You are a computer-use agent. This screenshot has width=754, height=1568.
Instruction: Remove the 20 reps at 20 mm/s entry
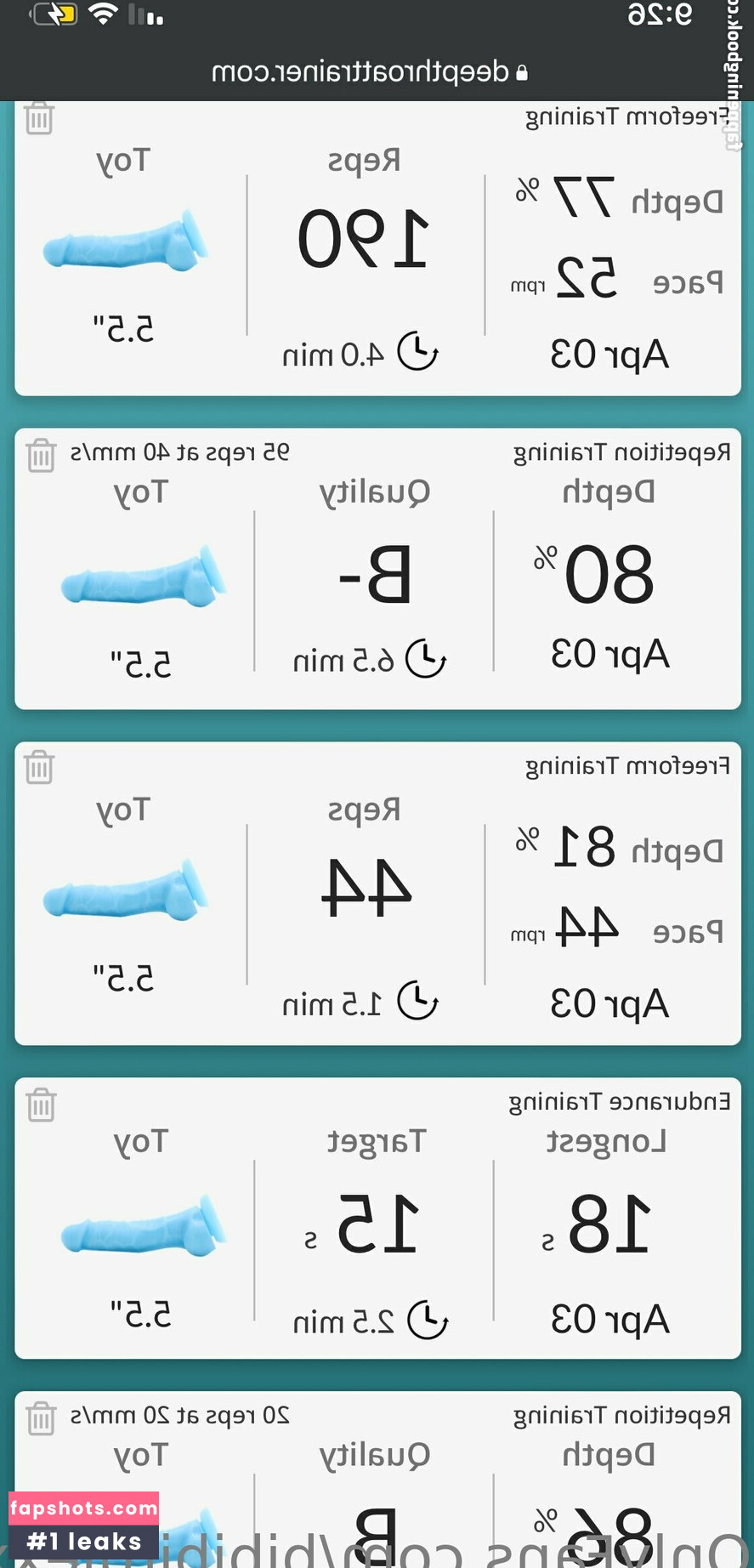(x=41, y=1418)
